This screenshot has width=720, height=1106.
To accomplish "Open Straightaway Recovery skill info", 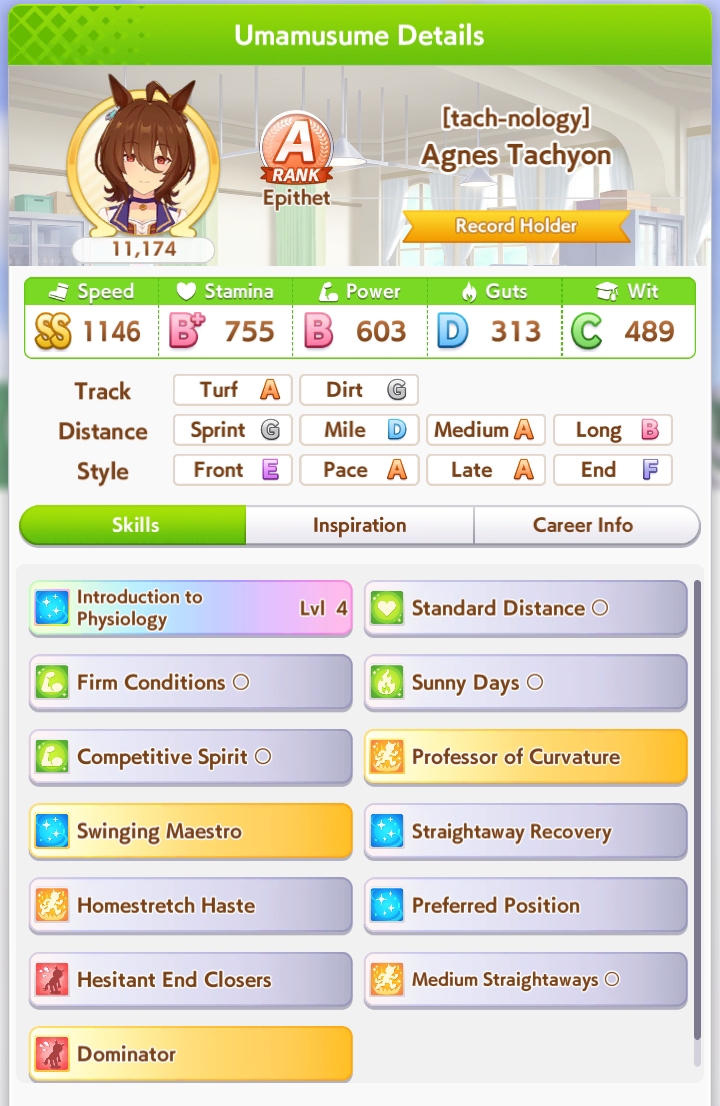I will 525,831.
